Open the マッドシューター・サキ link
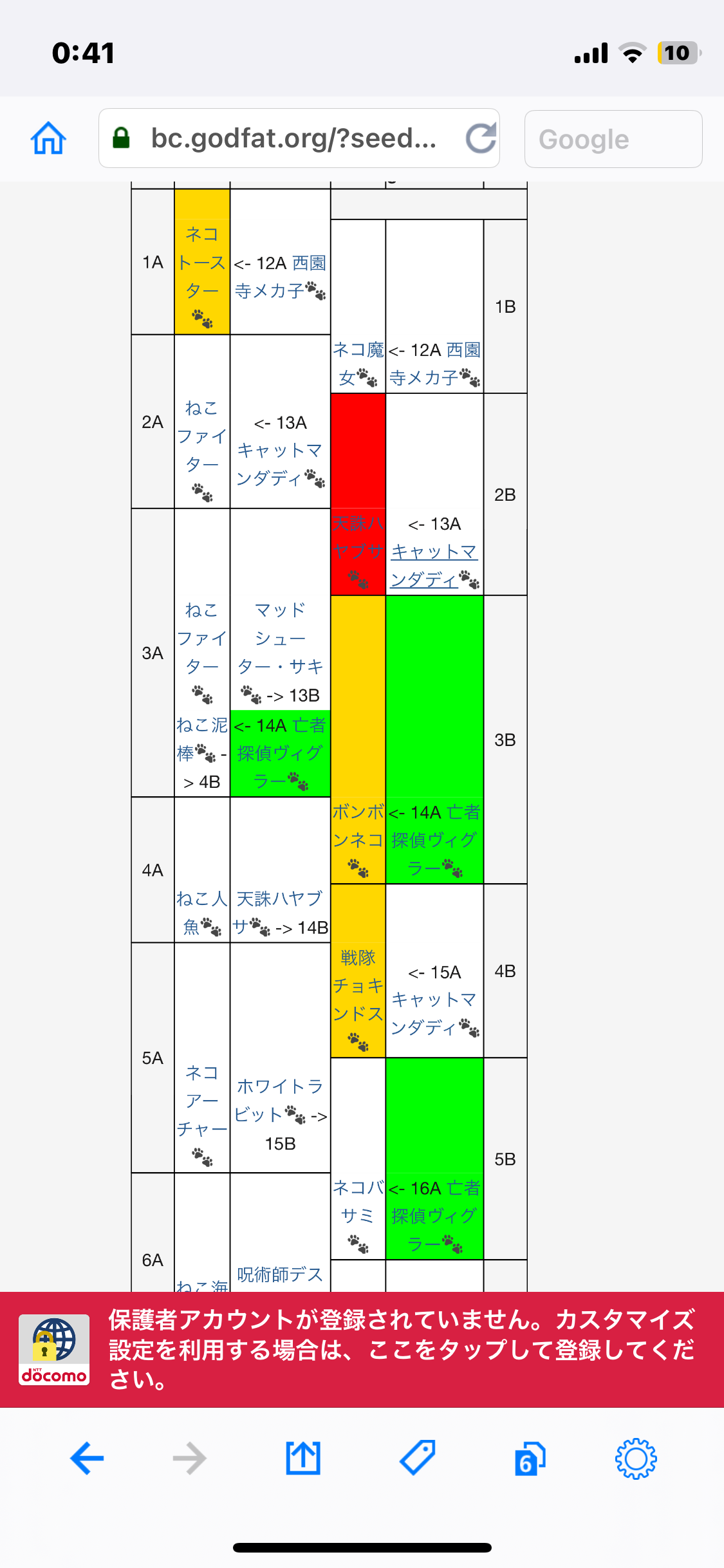This screenshot has width=724, height=1568. (280, 652)
